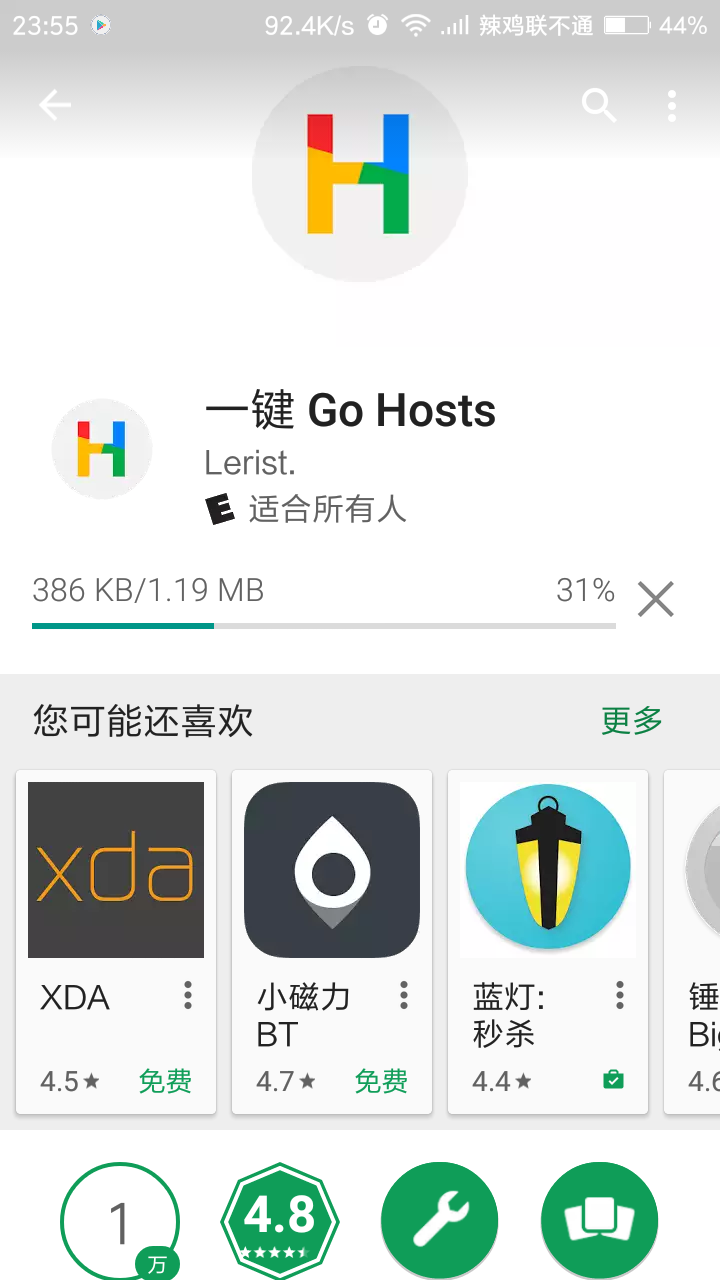Tap 免费 to install 小磁力 BT

[380, 1081]
